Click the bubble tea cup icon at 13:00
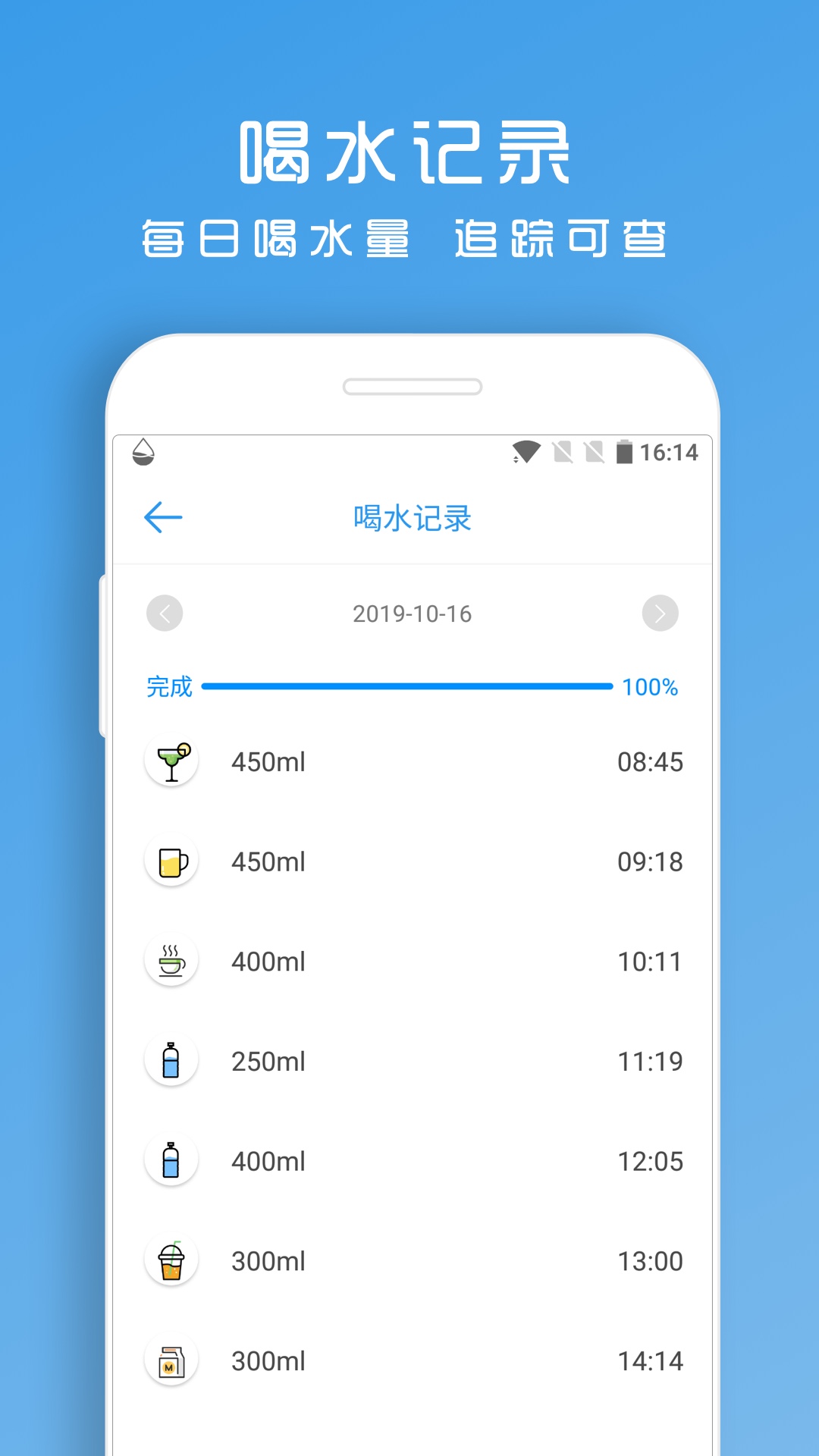The height and width of the screenshot is (1456, 819). (x=171, y=1260)
